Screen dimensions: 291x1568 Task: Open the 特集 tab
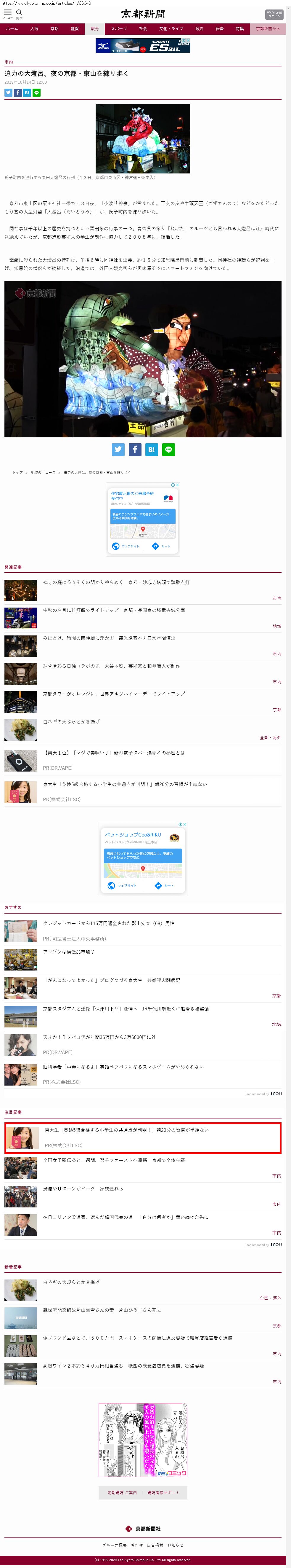tap(239, 28)
